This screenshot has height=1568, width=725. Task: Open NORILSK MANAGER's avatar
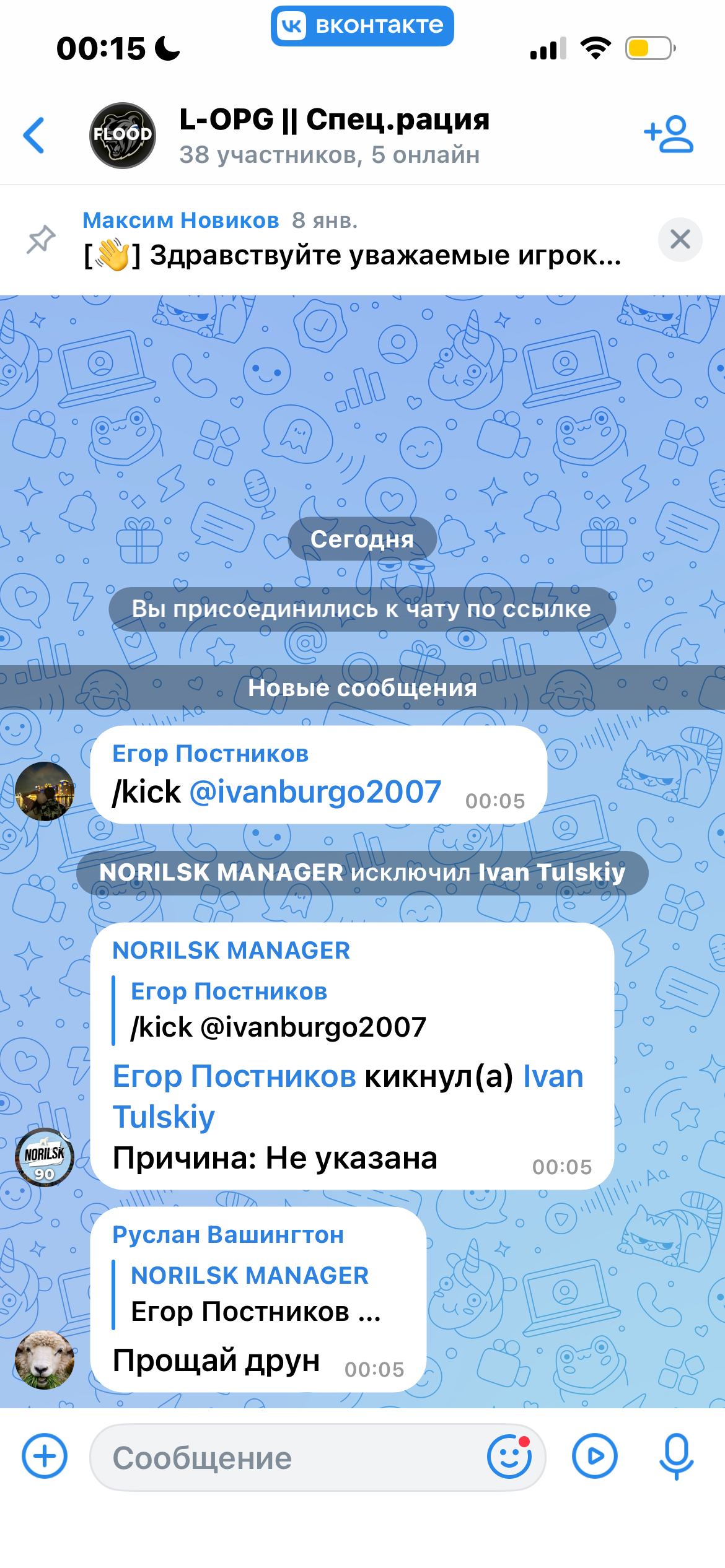coord(45,1157)
